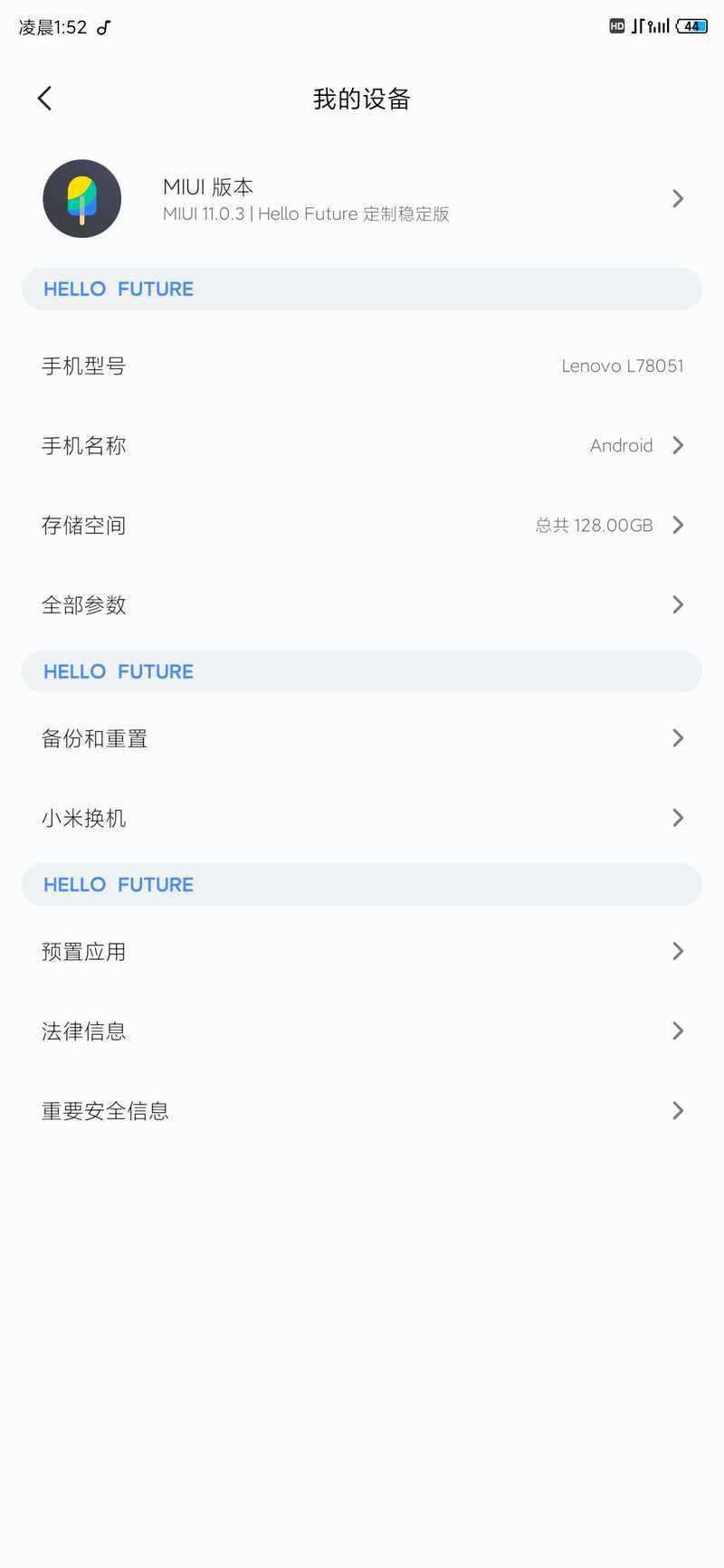
Task: Open 存储空间 storage details
Action: click(x=362, y=525)
